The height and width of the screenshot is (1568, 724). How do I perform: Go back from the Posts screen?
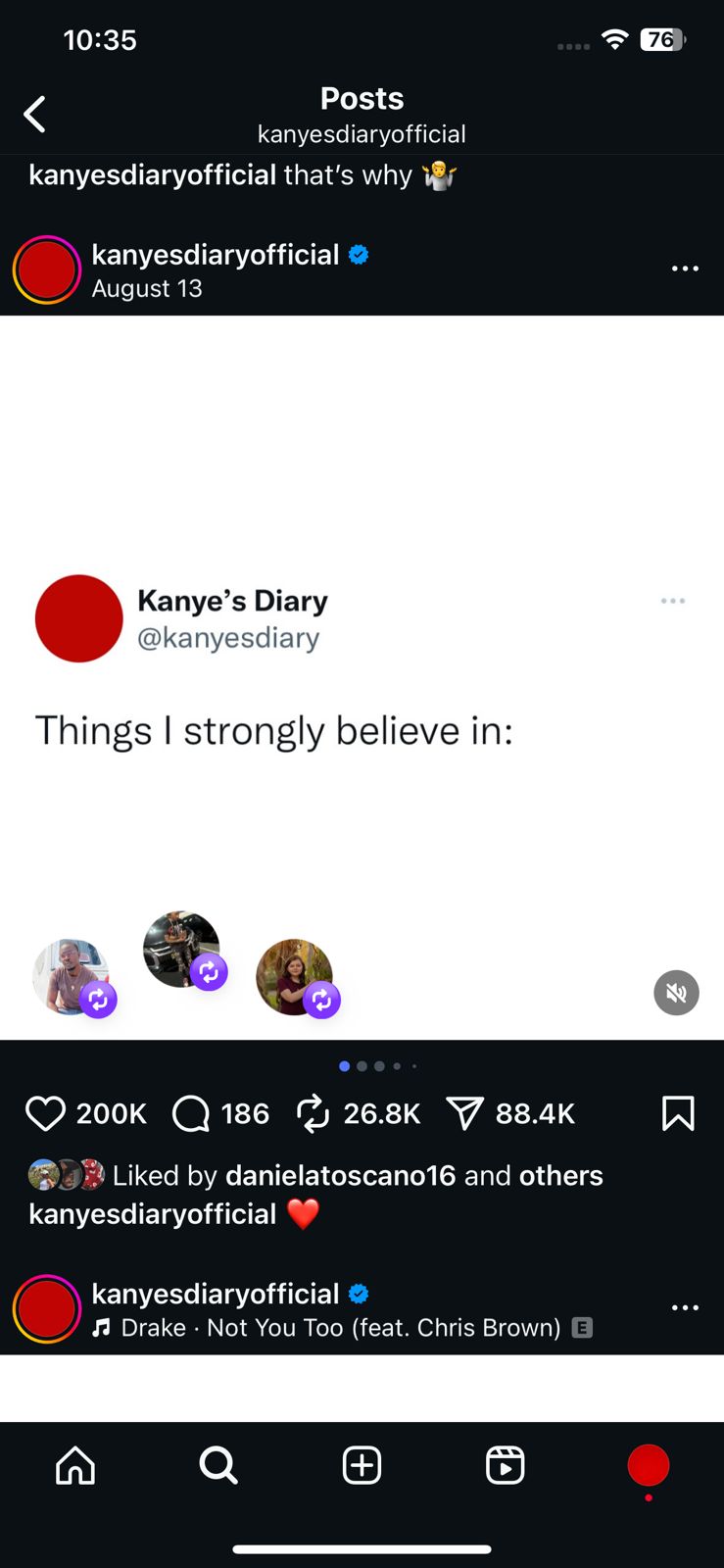(x=35, y=115)
